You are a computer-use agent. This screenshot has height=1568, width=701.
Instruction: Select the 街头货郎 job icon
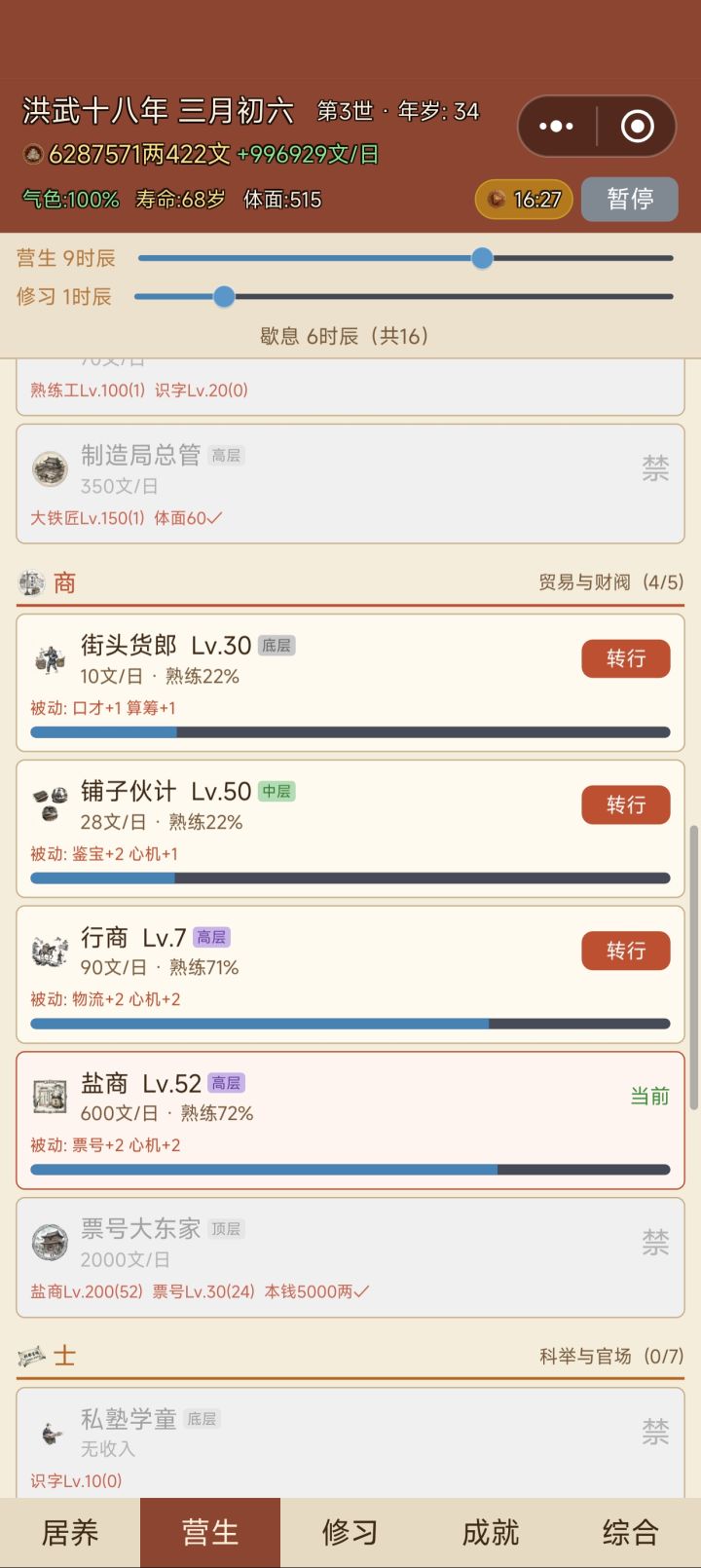[51, 658]
